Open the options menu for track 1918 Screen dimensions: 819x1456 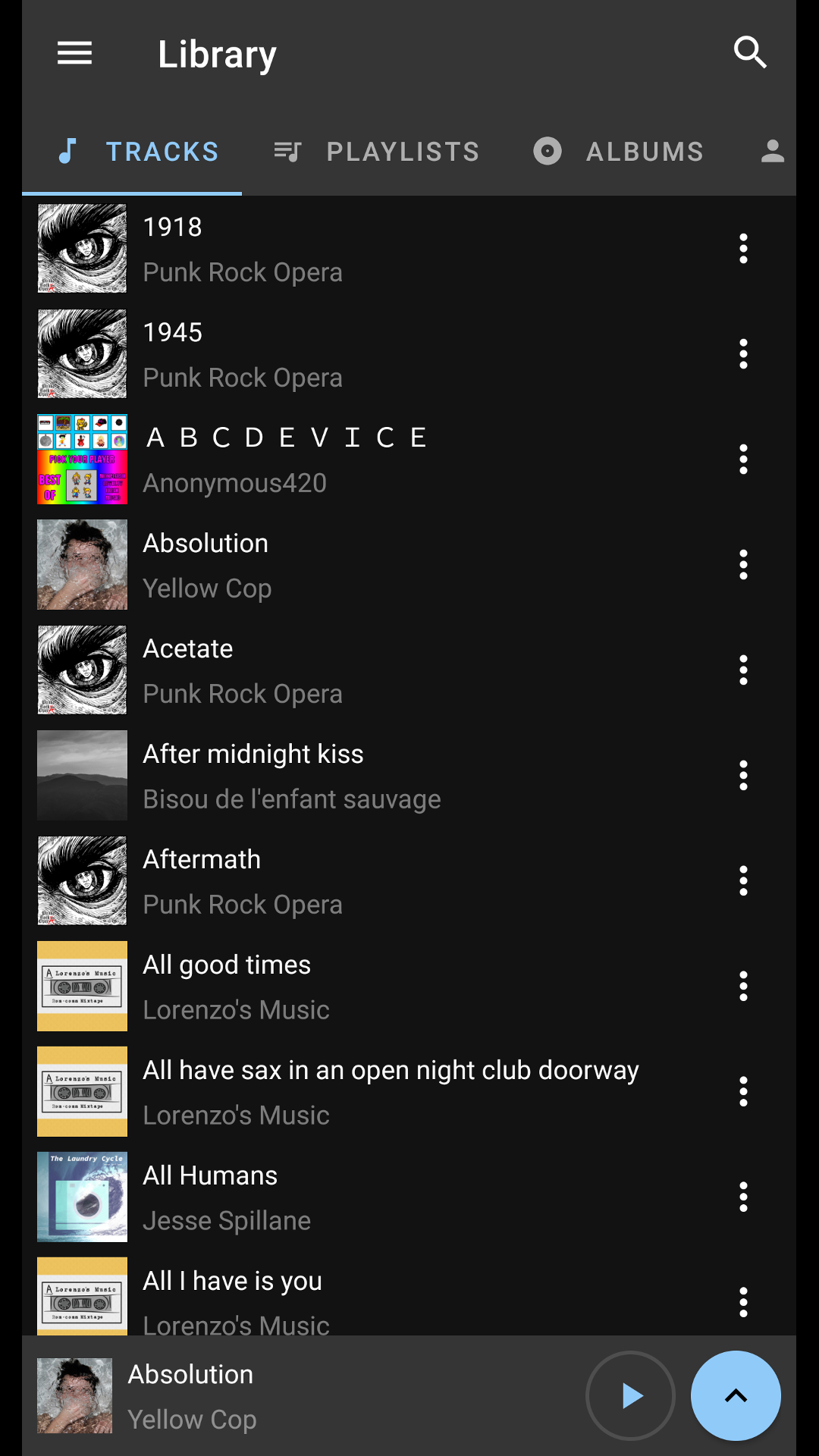tap(743, 249)
